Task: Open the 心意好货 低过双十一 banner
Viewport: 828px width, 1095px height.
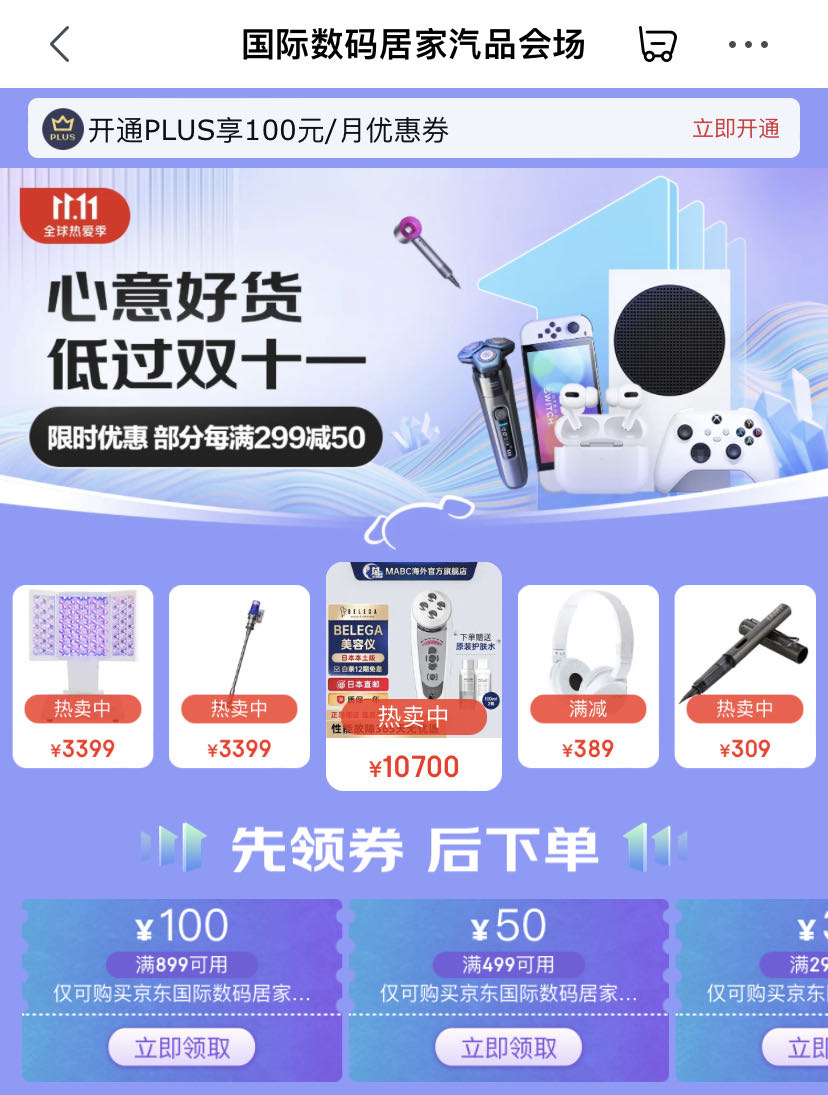Action: tap(414, 340)
